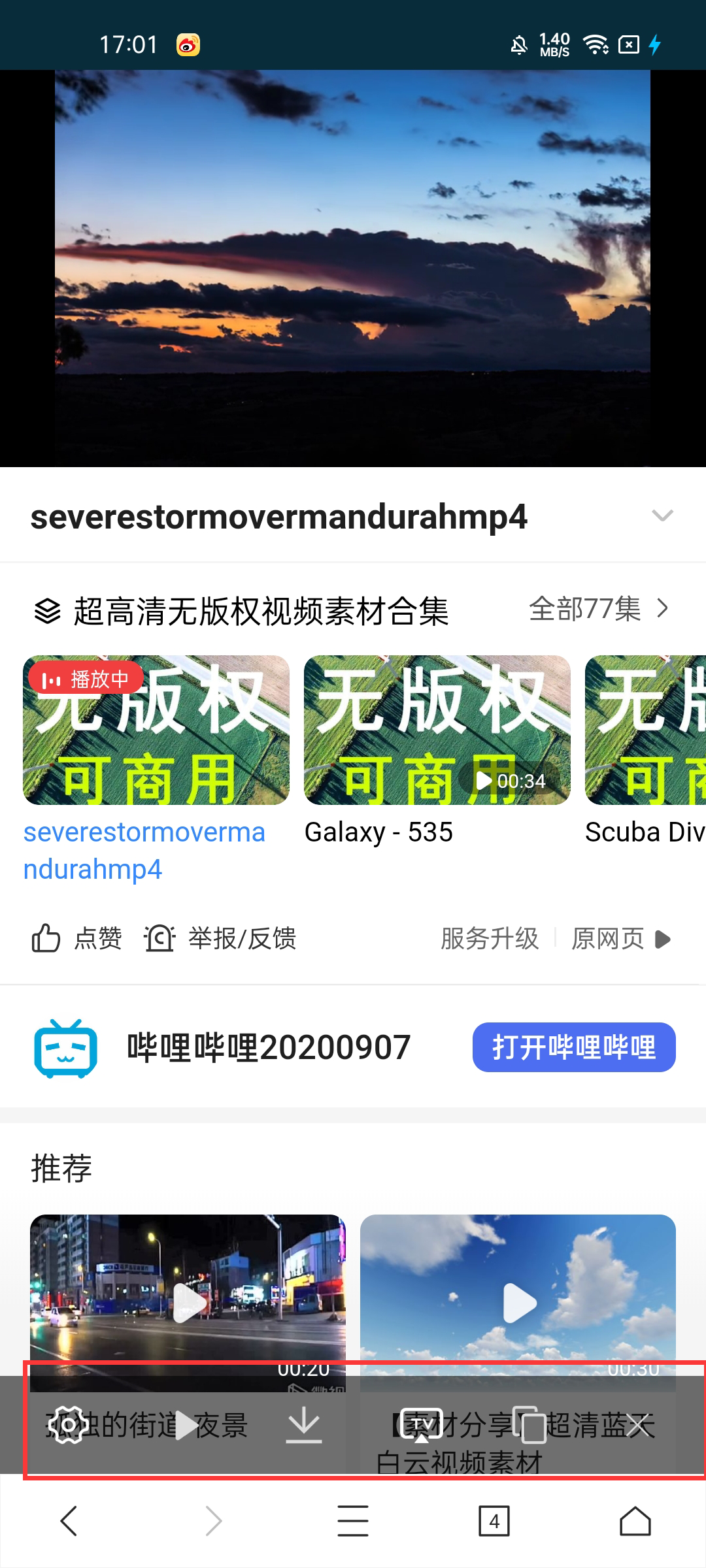Tap 打开哔哩哔哩 button

(x=573, y=1047)
